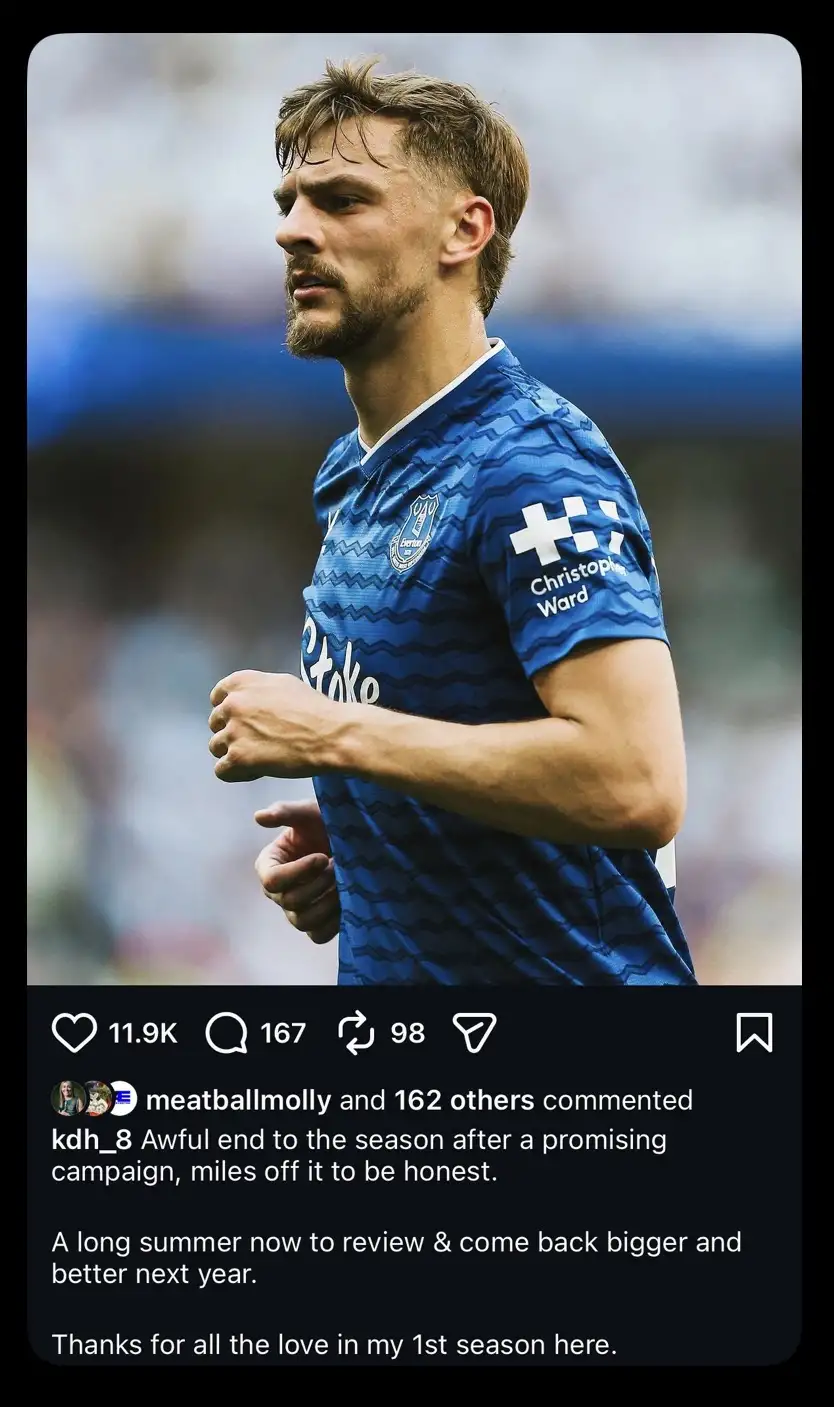Viewport: 834px width, 1407px height.
Task: Open kdh_8's profile from the caption
Action: [x=92, y=1140]
